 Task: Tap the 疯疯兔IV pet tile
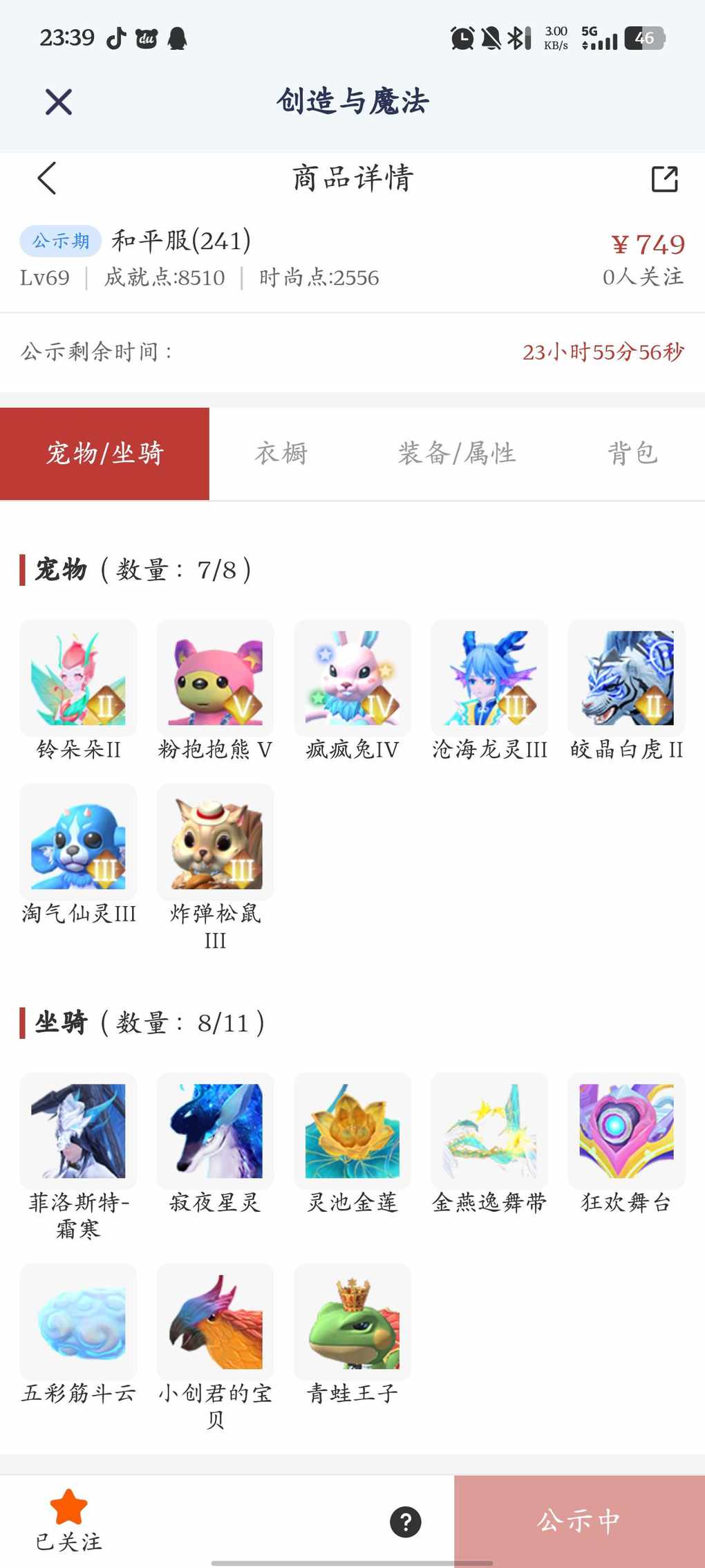pos(352,679)
